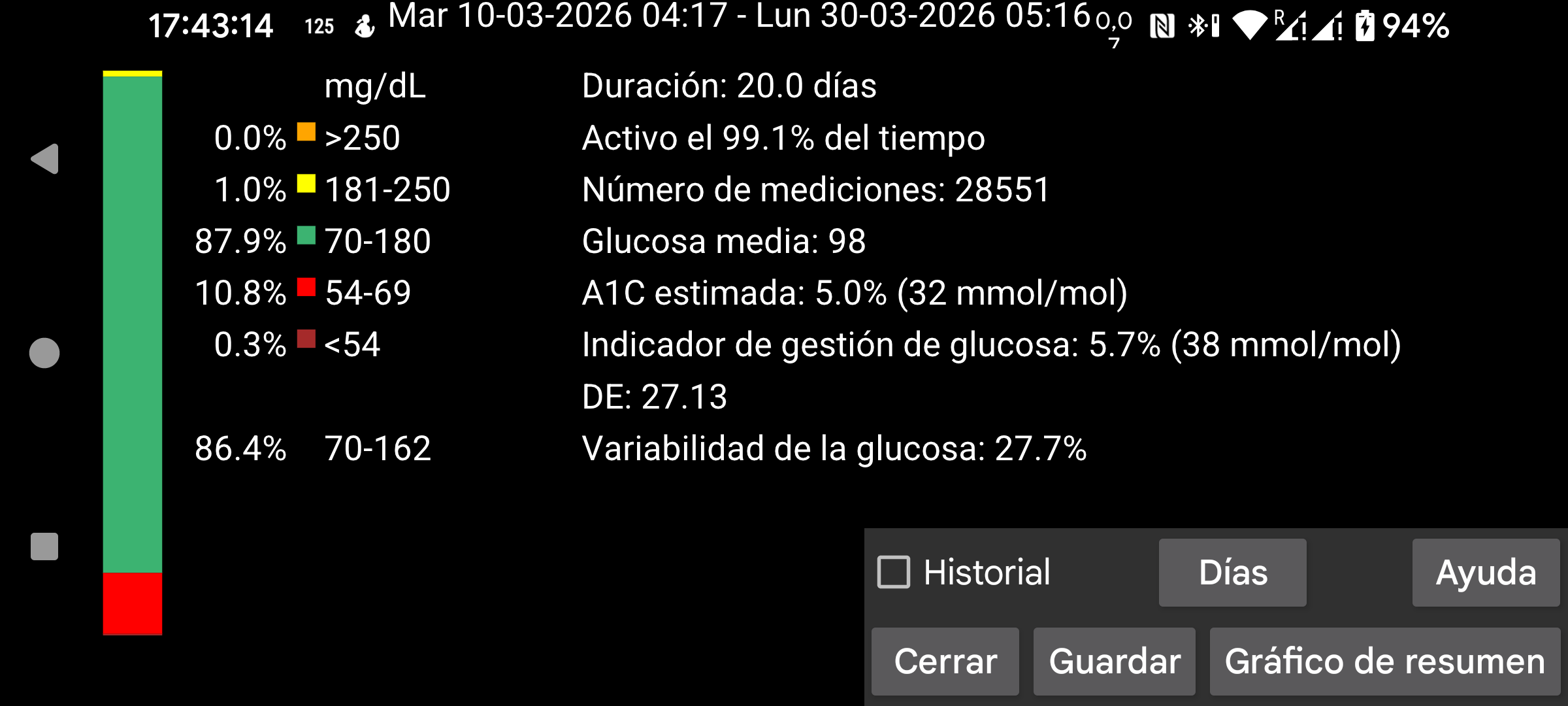Screen dimensions: 1568x706
Task: Tap Guardar to save the statistics
Action: tap(1114, 661)
